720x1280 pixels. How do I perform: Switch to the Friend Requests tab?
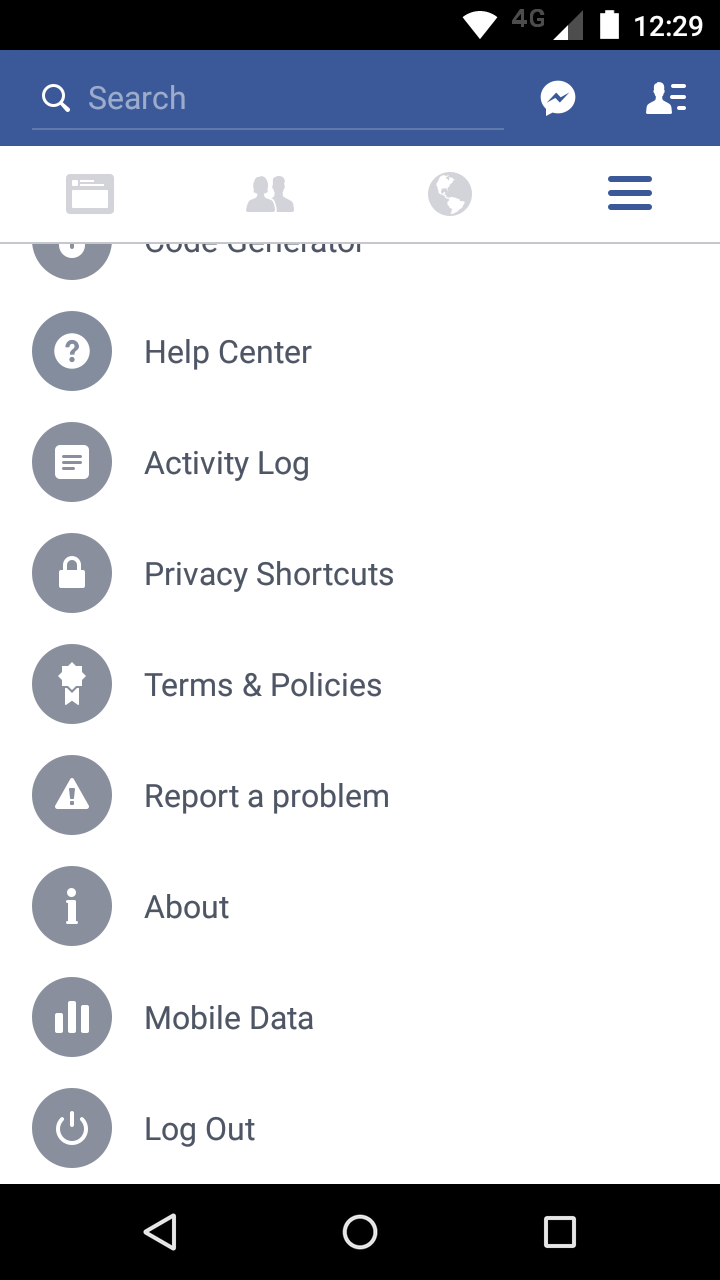270,194
